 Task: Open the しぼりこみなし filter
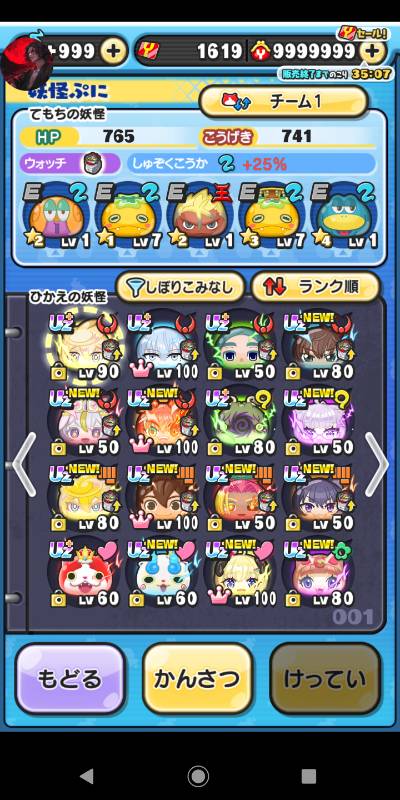pos(180,288)
